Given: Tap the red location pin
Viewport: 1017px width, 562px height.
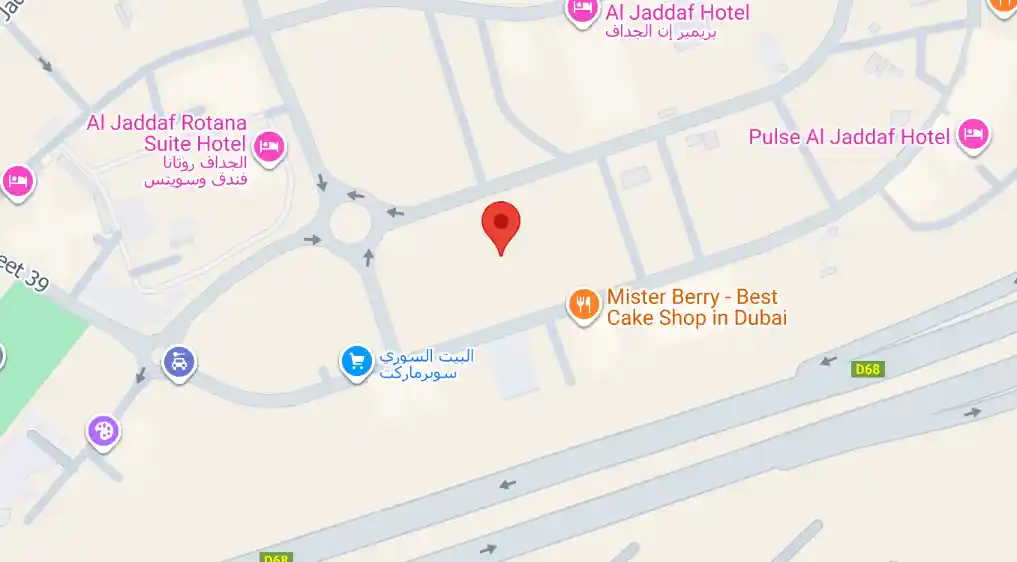Looking at the screenshot, I should tap(501, 224).
